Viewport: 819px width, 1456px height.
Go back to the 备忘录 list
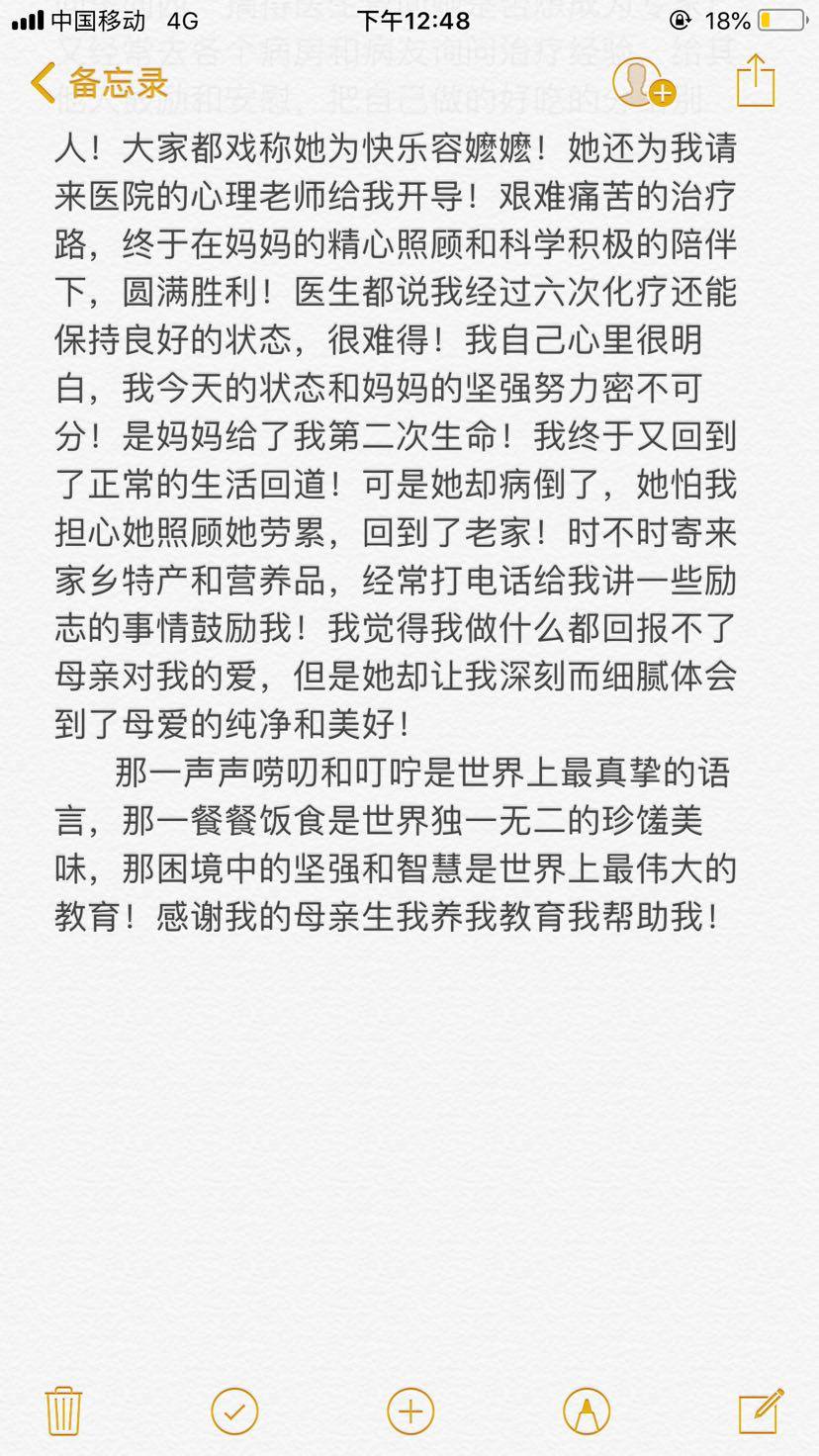[x=99, y=84]
